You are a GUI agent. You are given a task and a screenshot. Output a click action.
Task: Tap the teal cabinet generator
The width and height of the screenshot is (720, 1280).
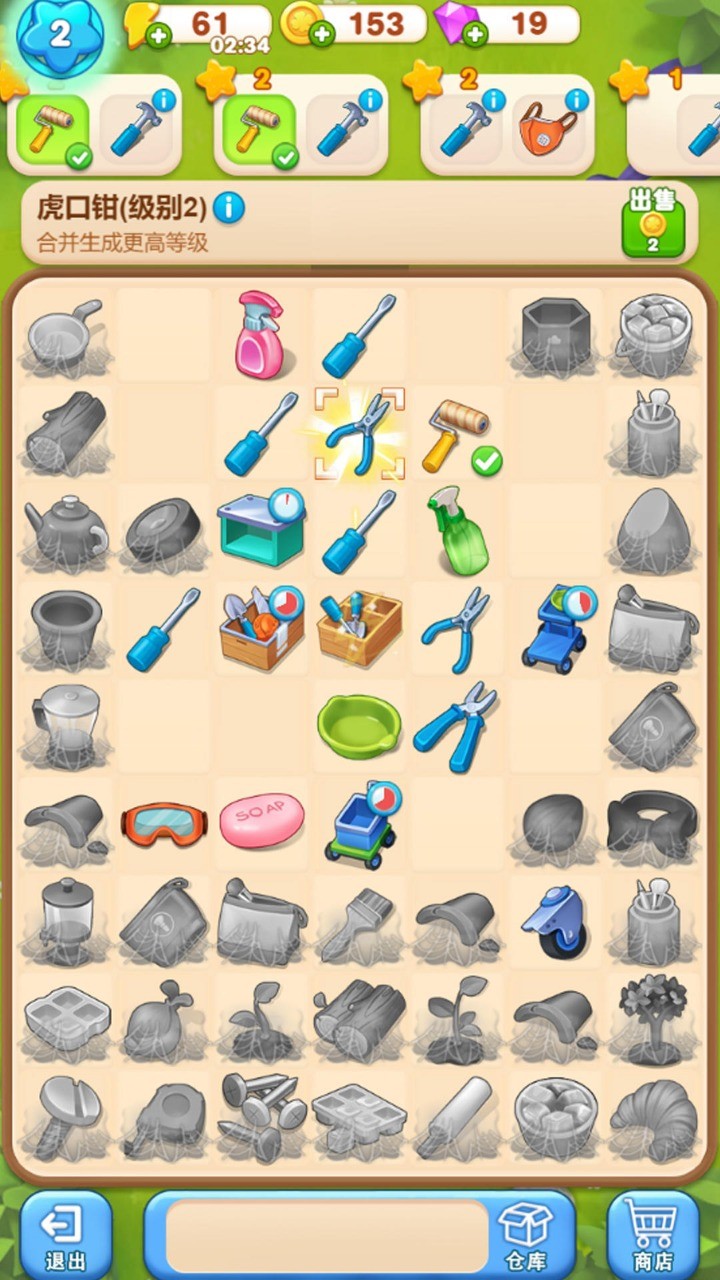tap(259, 529)
